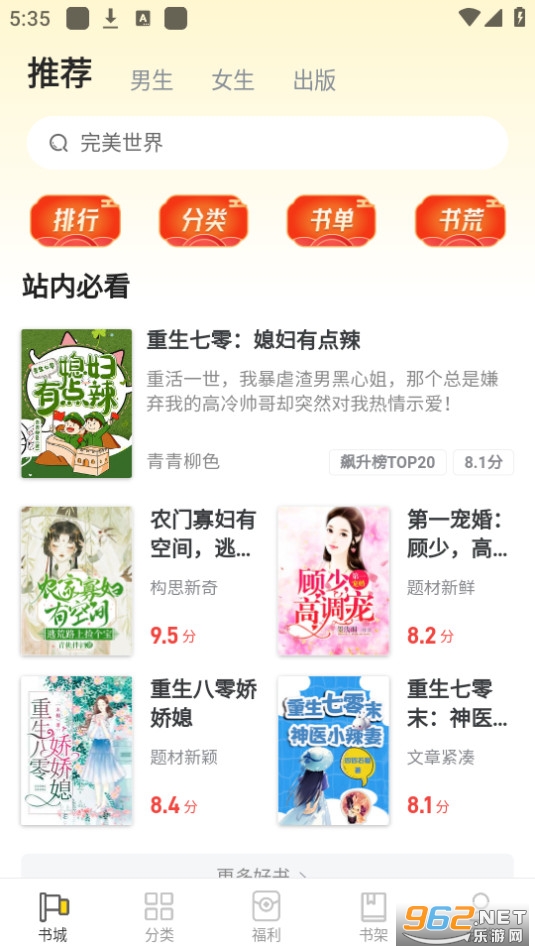Image resolution: width=535 pixels, height=952 pixels.
Task: Open the book 第一宠婚：顾少
Action: (395, 580)
